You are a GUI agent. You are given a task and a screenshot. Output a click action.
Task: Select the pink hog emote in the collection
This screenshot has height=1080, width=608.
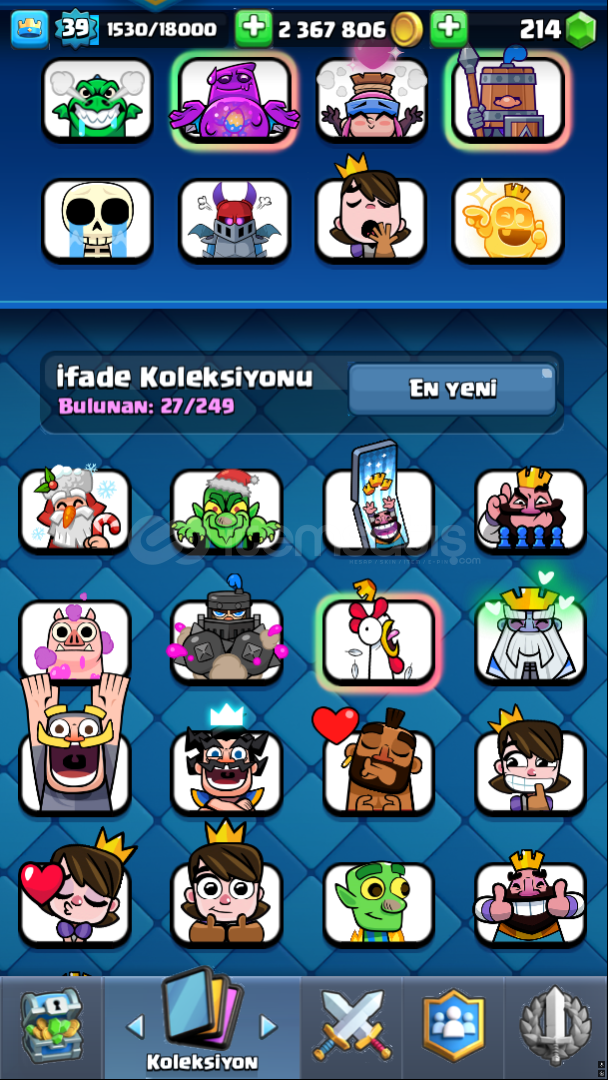point(74,641)
